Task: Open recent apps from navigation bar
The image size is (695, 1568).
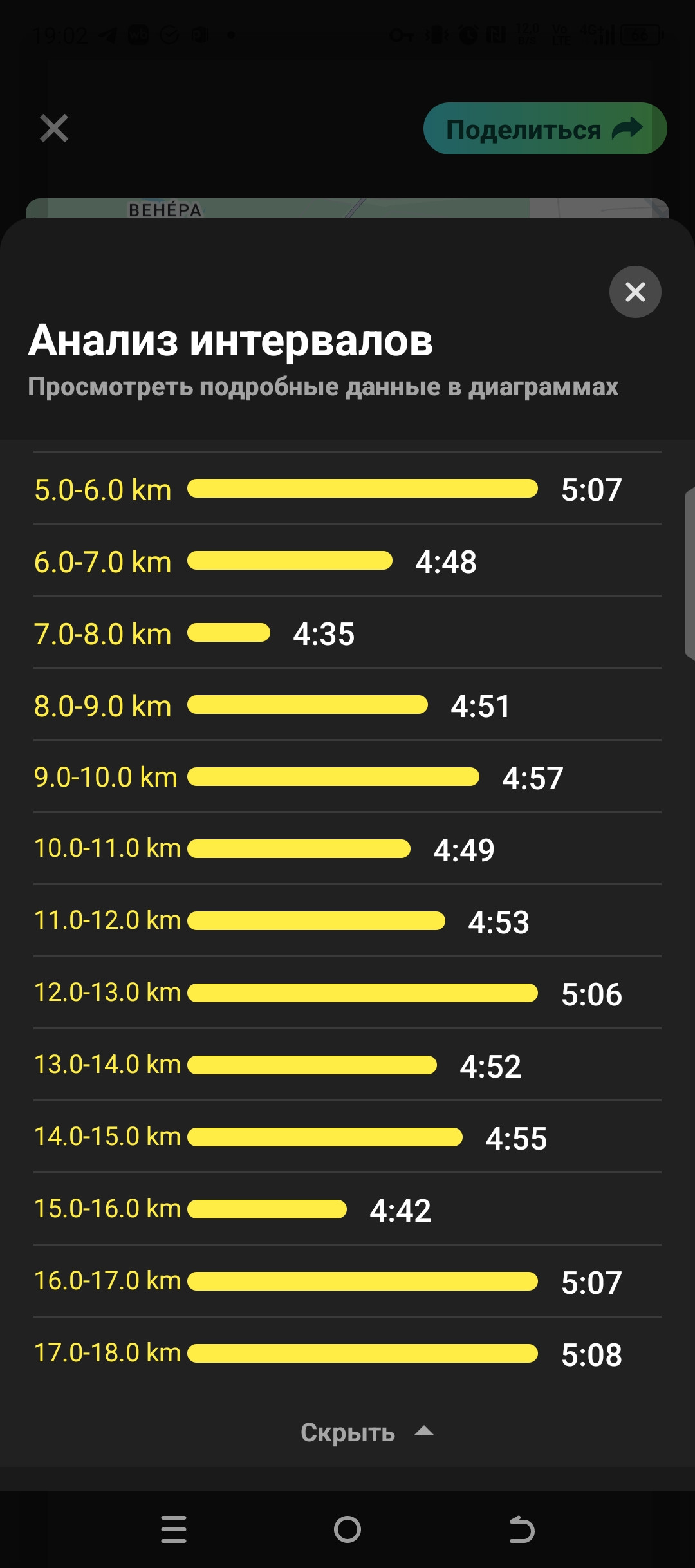Action: (174, 1529)
